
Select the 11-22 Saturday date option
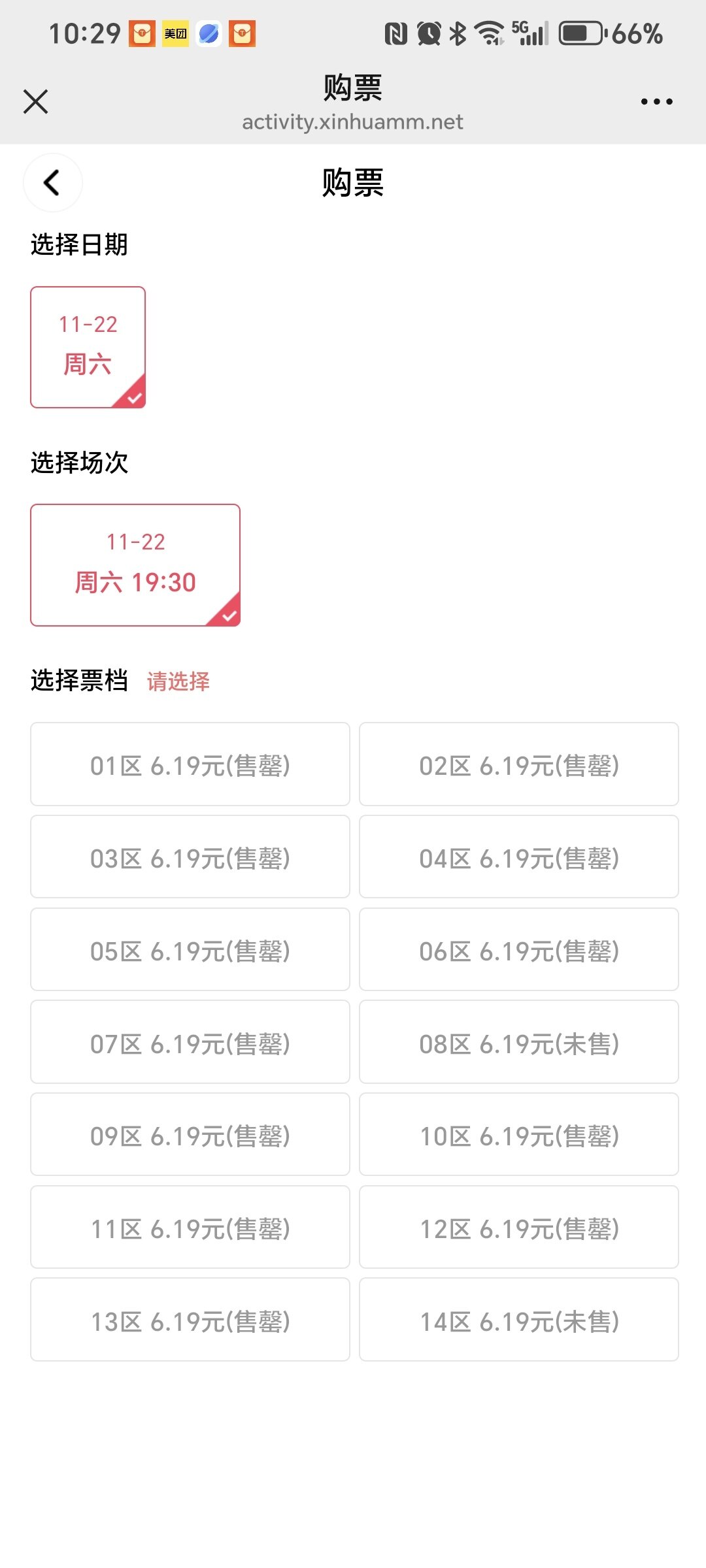(x=88, y=347)
